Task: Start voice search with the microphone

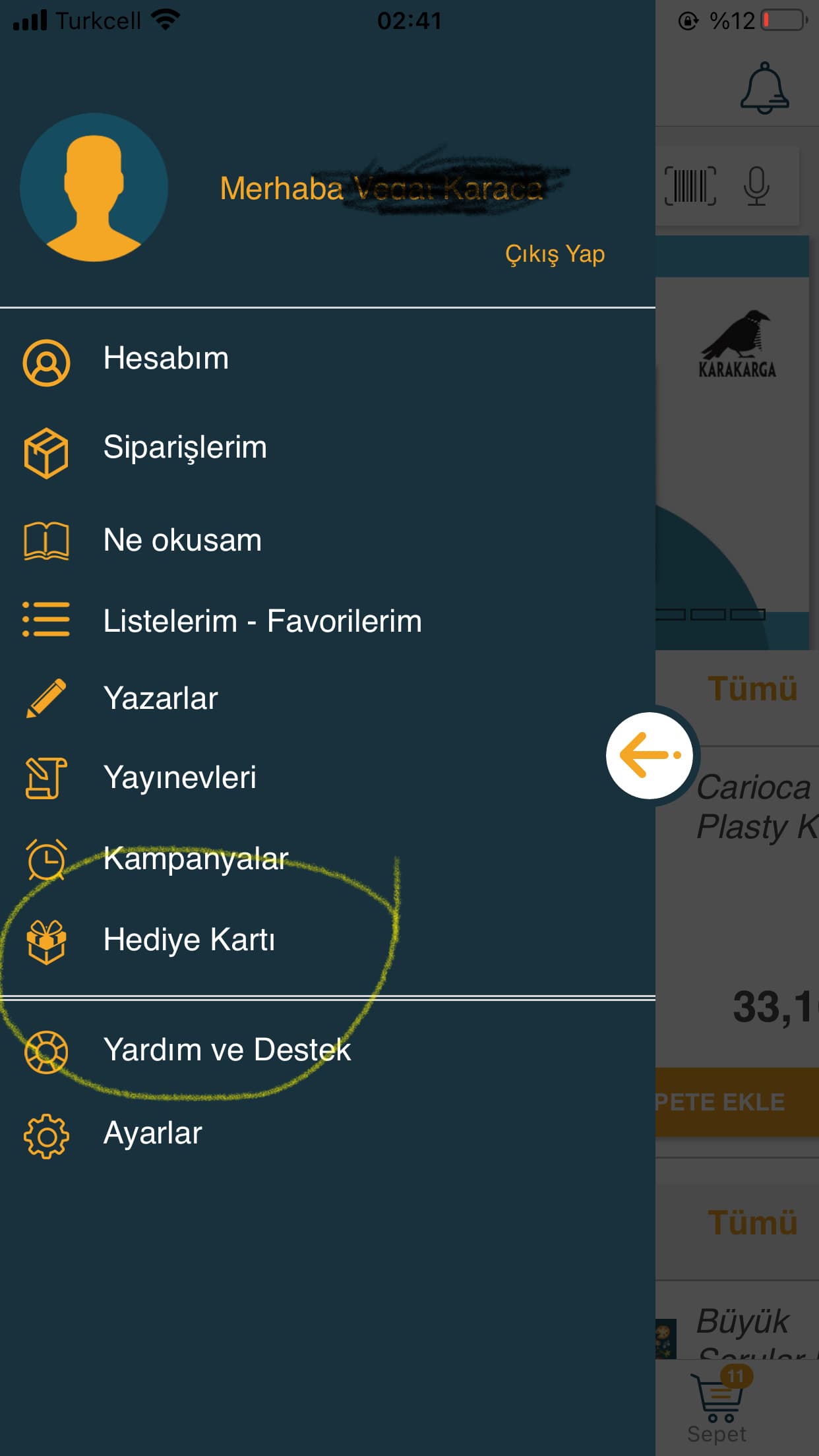Action: point(756,186)
